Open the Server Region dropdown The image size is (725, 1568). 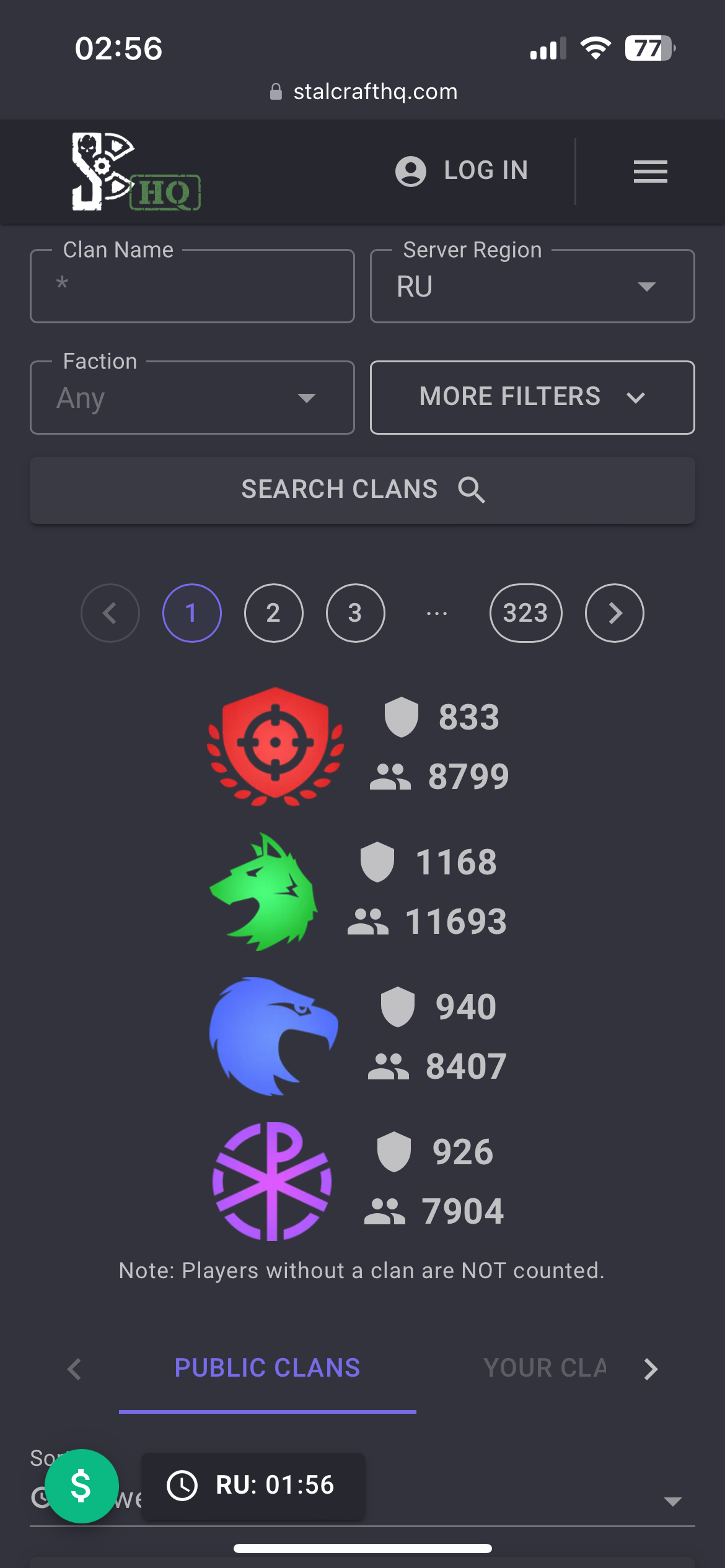(532, 287)
